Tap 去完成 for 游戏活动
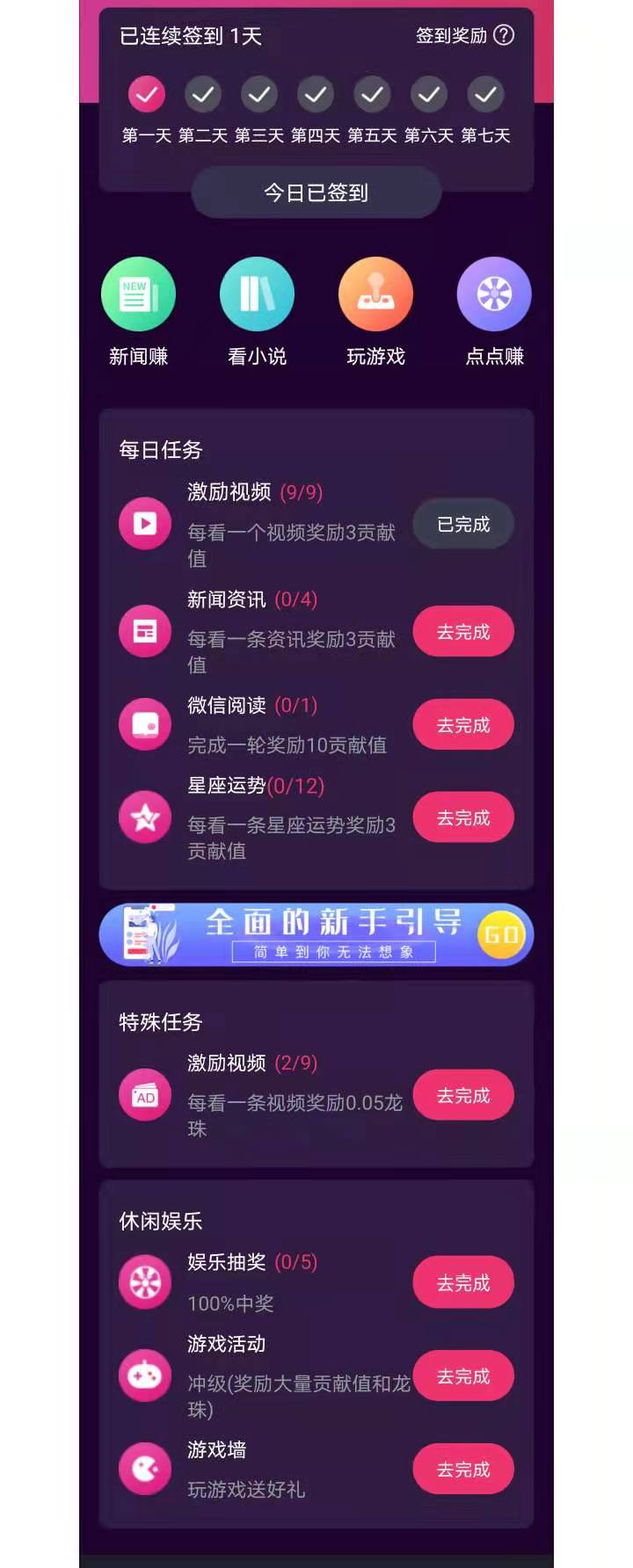 463,1376
